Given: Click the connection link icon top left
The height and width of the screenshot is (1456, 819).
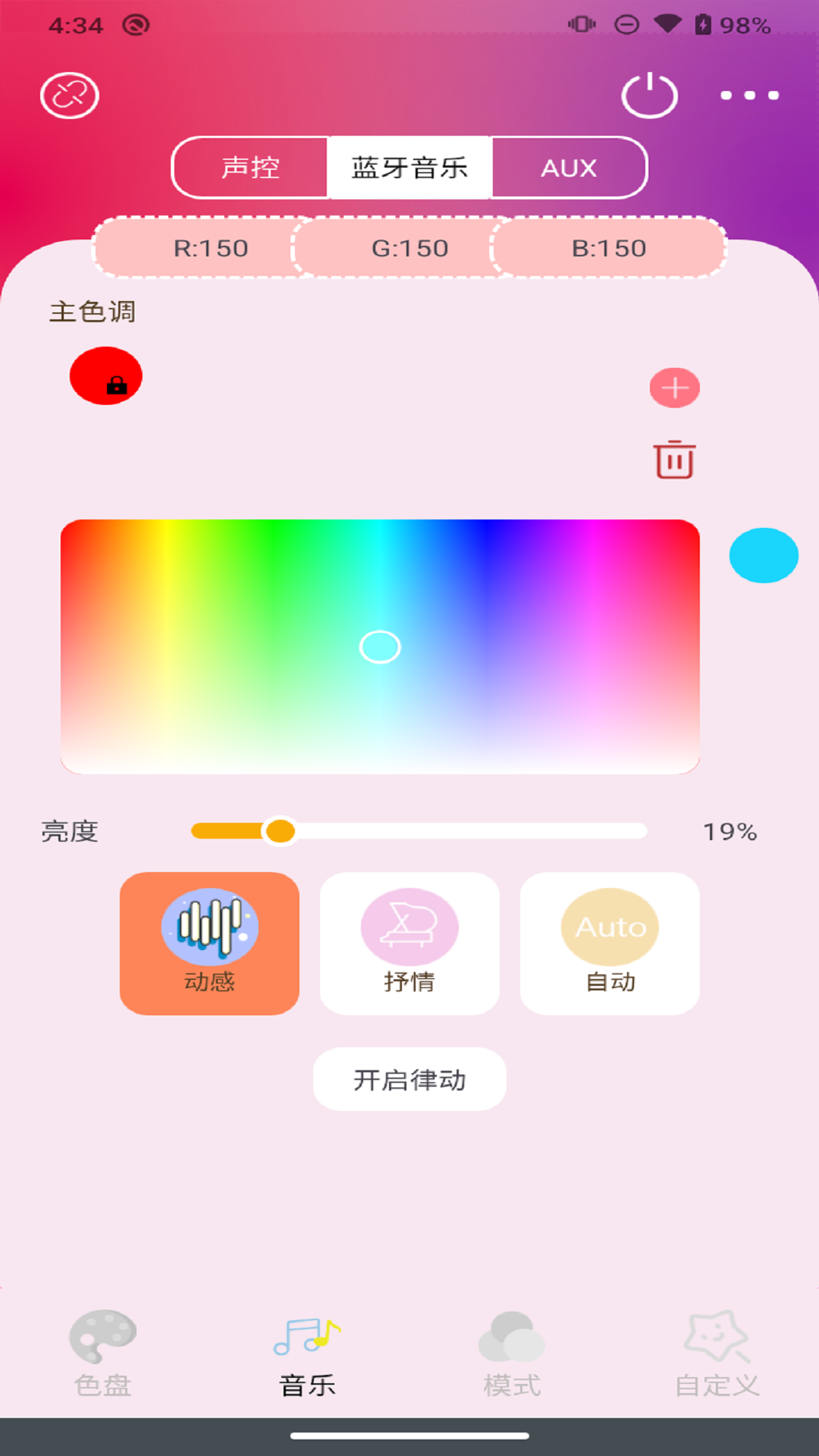Looking at the screenshot, I should 69,96.
